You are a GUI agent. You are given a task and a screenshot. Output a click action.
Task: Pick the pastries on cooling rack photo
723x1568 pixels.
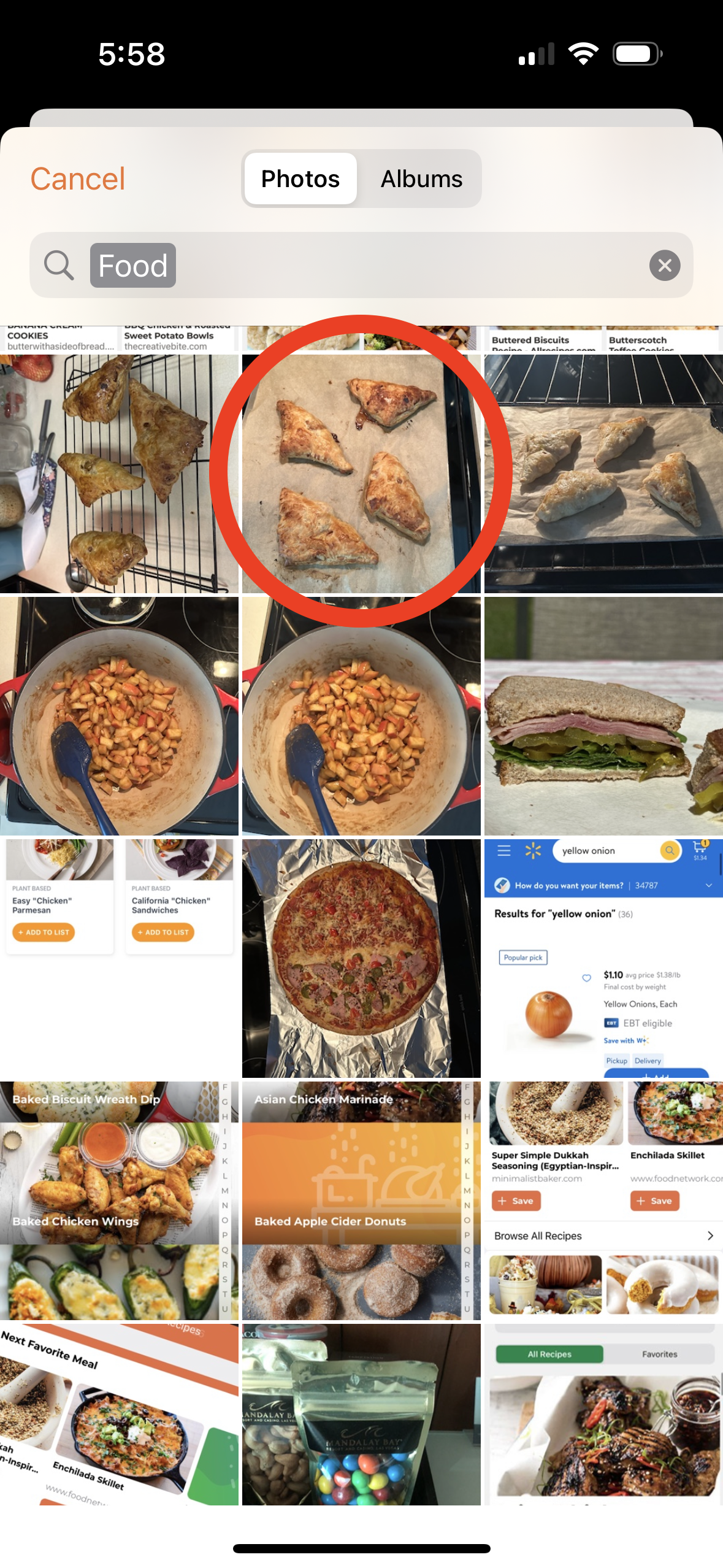coord(119,474)
